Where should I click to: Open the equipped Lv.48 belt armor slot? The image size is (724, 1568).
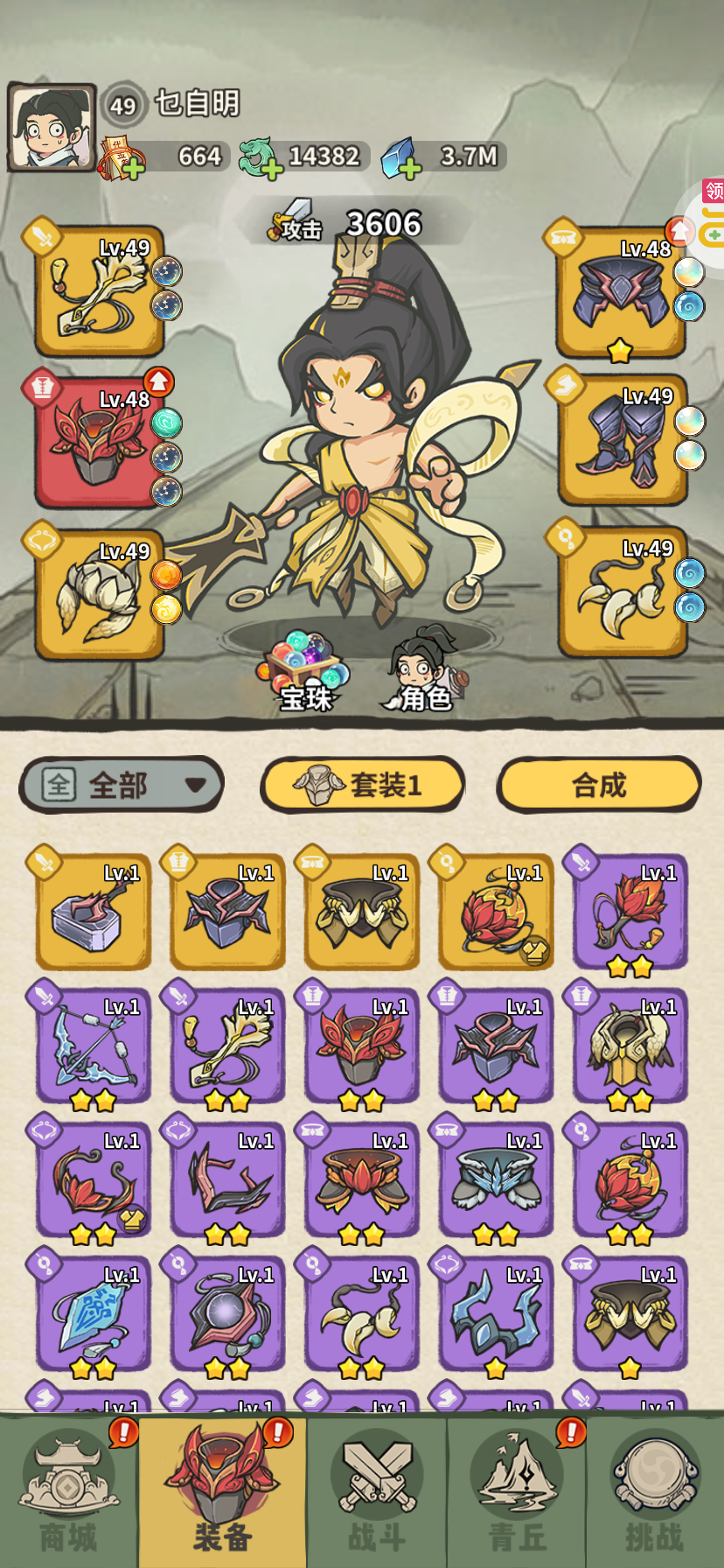622,292
